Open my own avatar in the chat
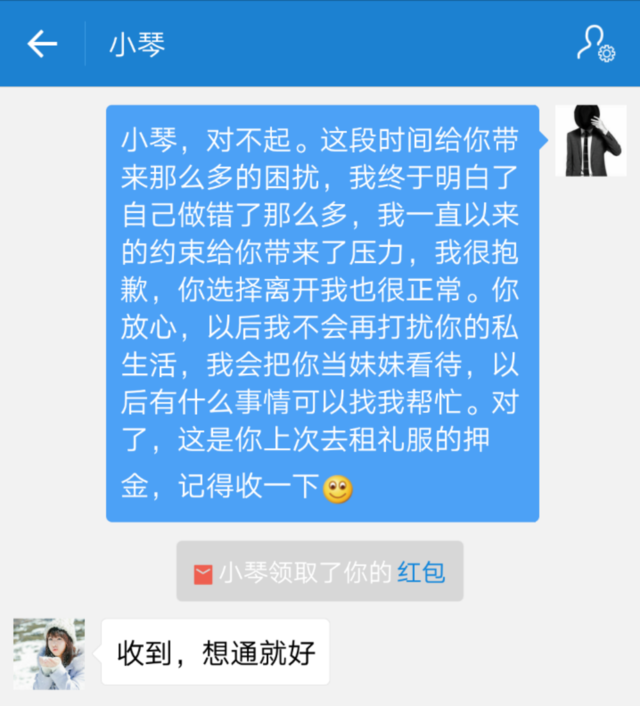Image resolution: width=640 pixels, height=706 pixels. tap(590, 141)
